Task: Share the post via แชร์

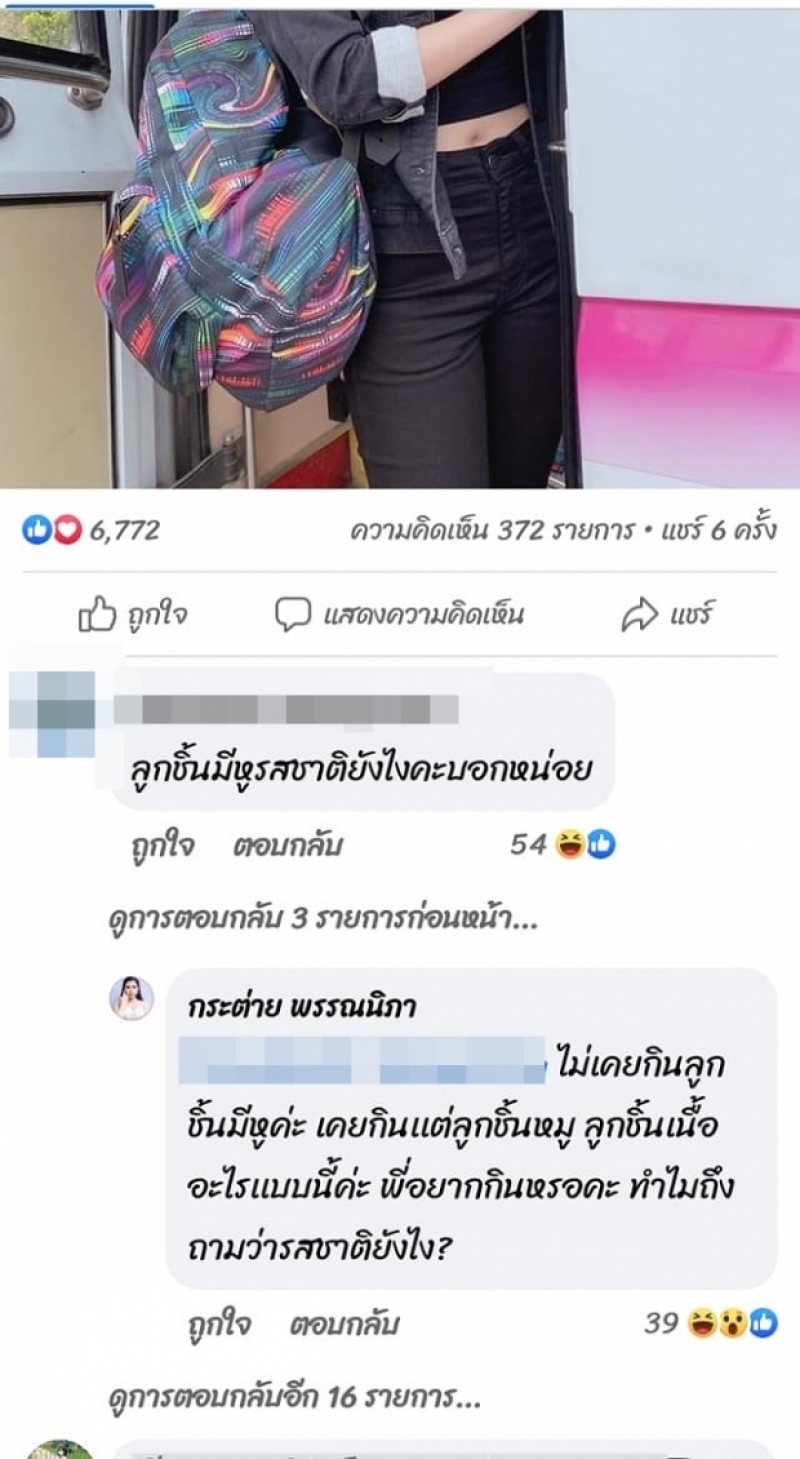Action: [x=666, y=614]
